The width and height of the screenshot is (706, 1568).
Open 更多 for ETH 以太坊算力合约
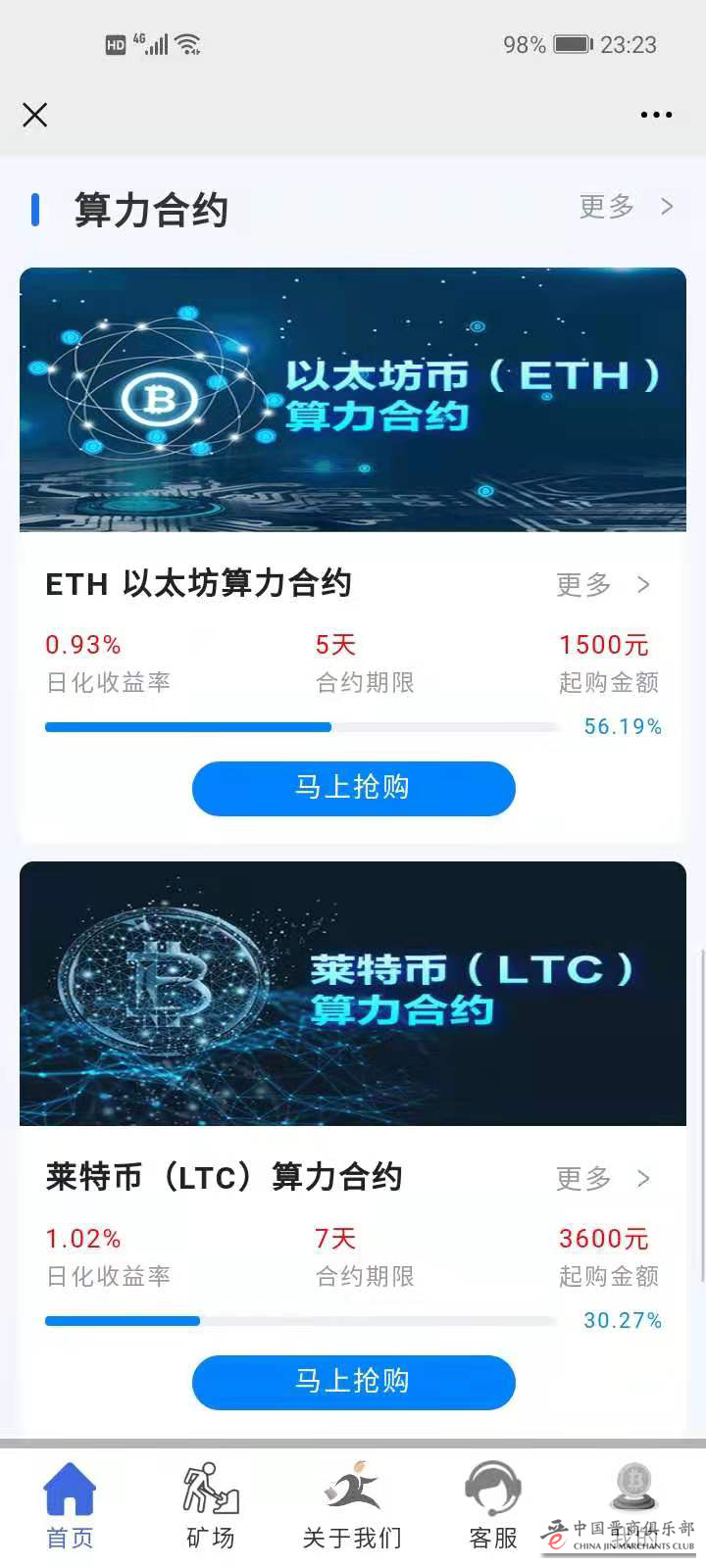[x=602, y=585]
